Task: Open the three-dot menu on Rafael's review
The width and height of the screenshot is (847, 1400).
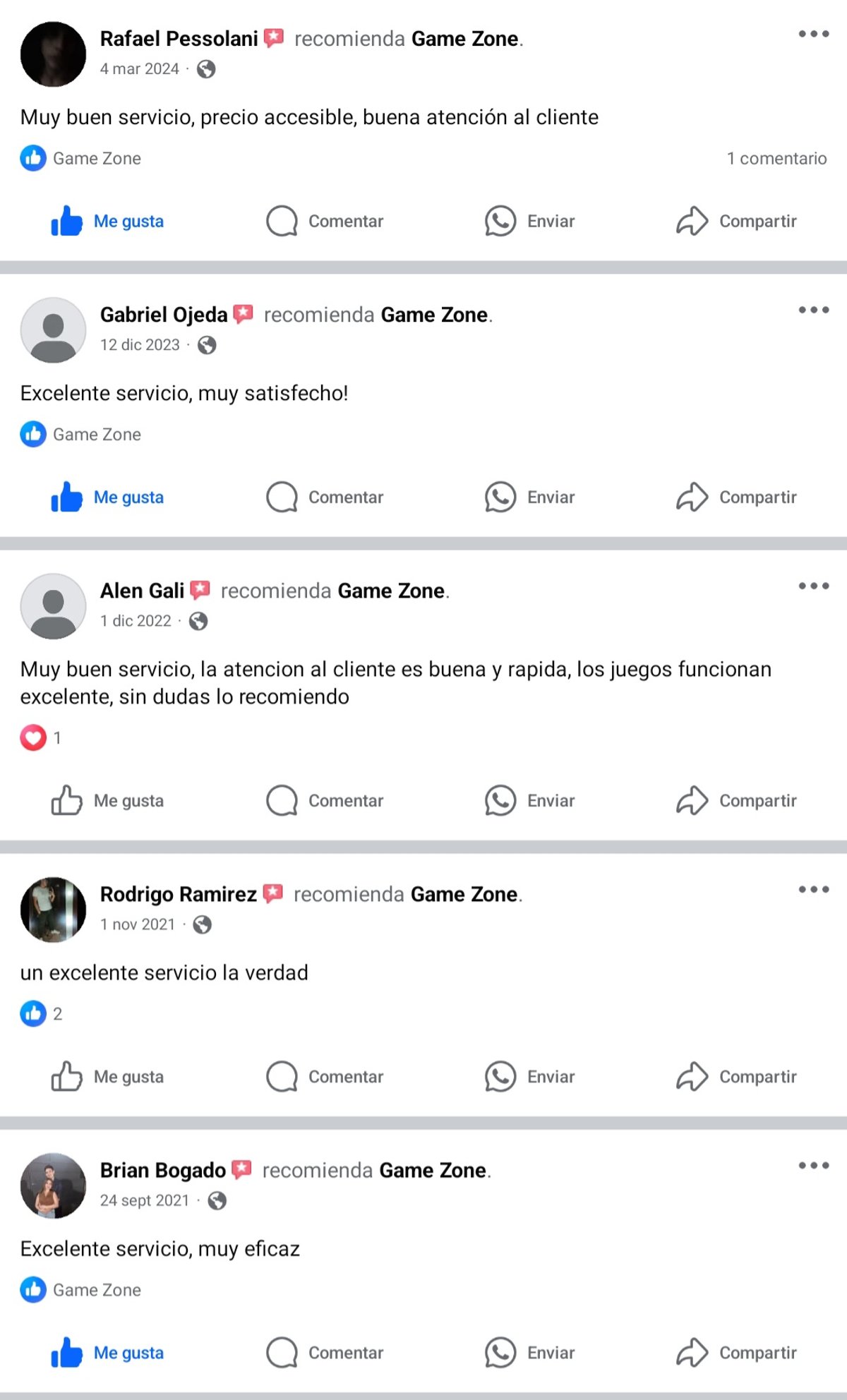Action: point(813,33)
